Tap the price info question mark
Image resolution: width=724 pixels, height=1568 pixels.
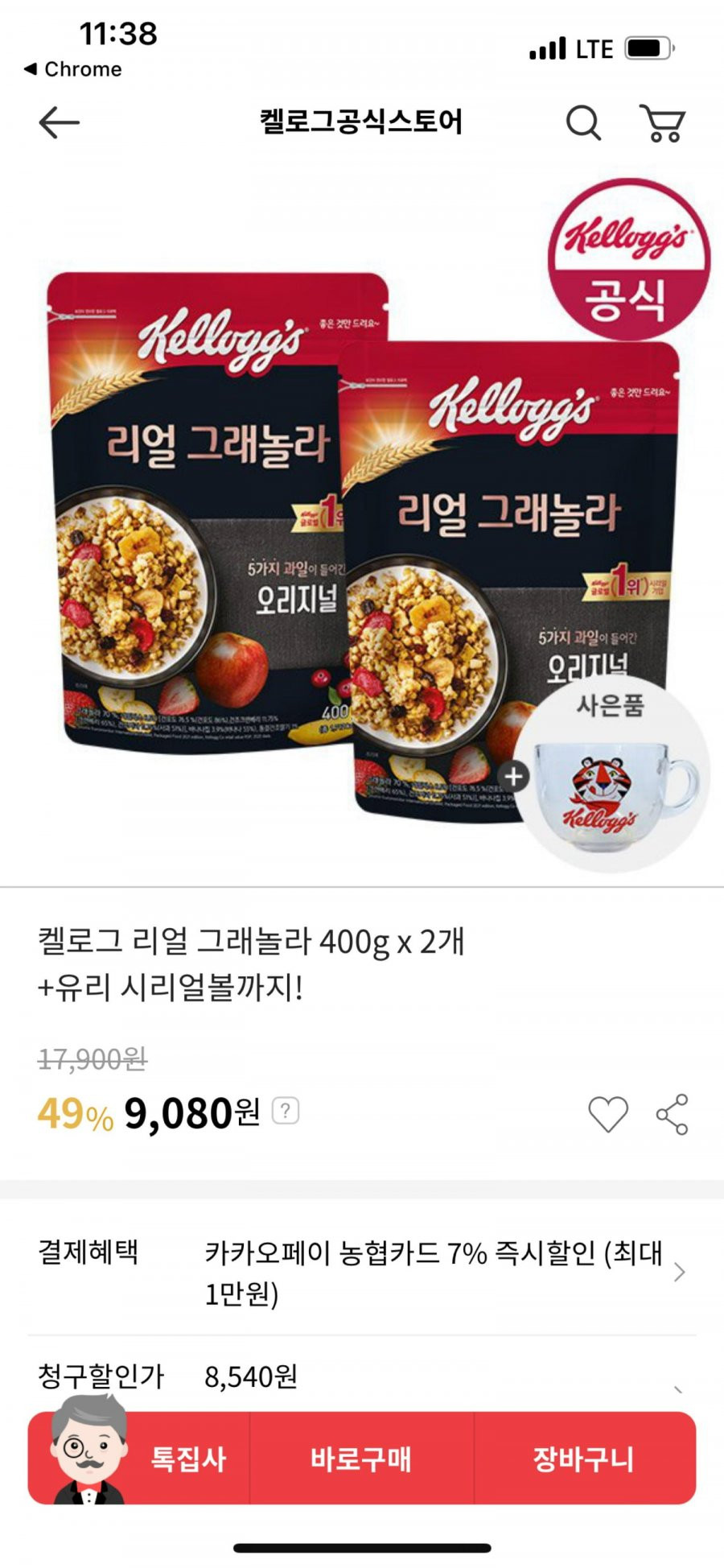(x=286, y=1111)
